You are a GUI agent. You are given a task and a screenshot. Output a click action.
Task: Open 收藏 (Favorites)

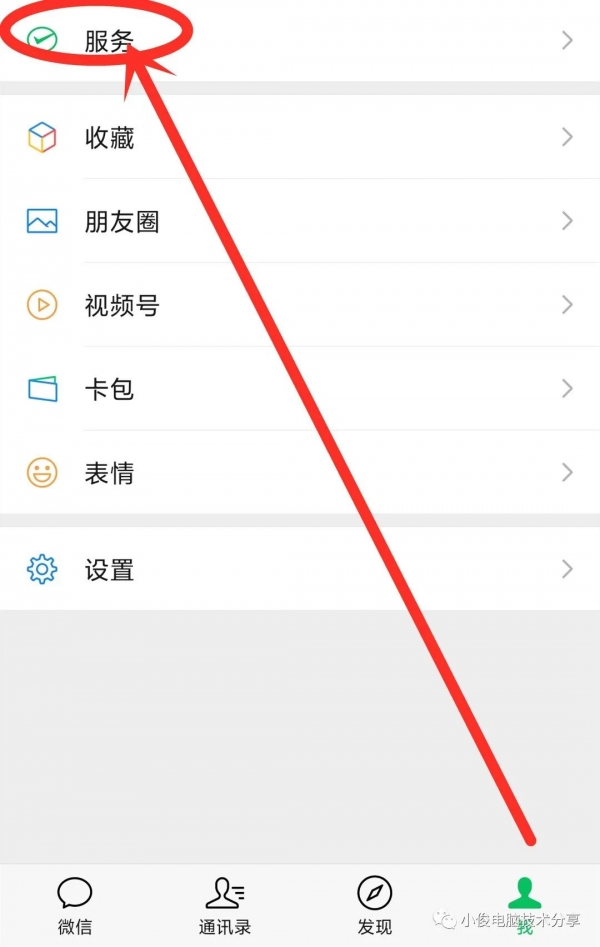(x=300, y=138)
